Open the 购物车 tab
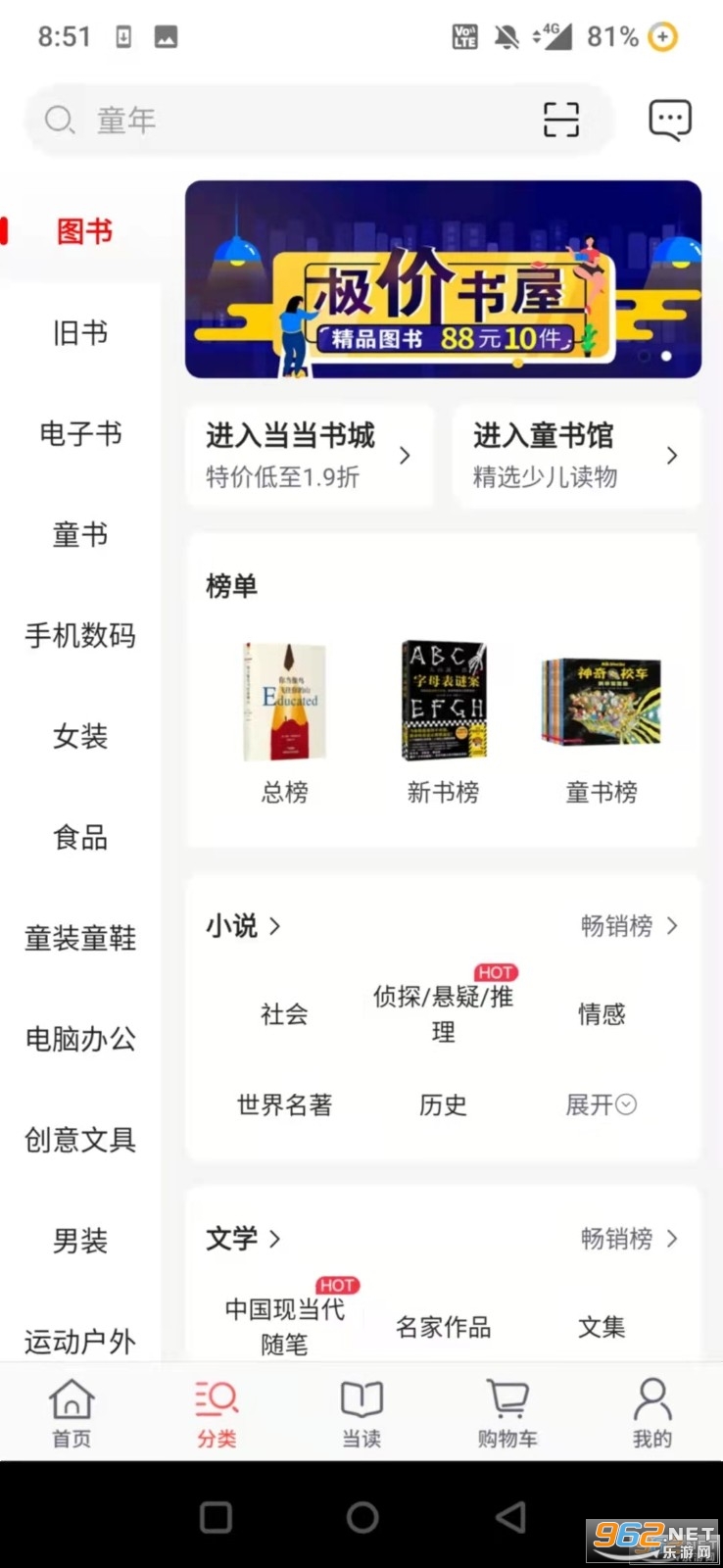This screenshot has height=1568, width=723. [x=506, y=1412]
